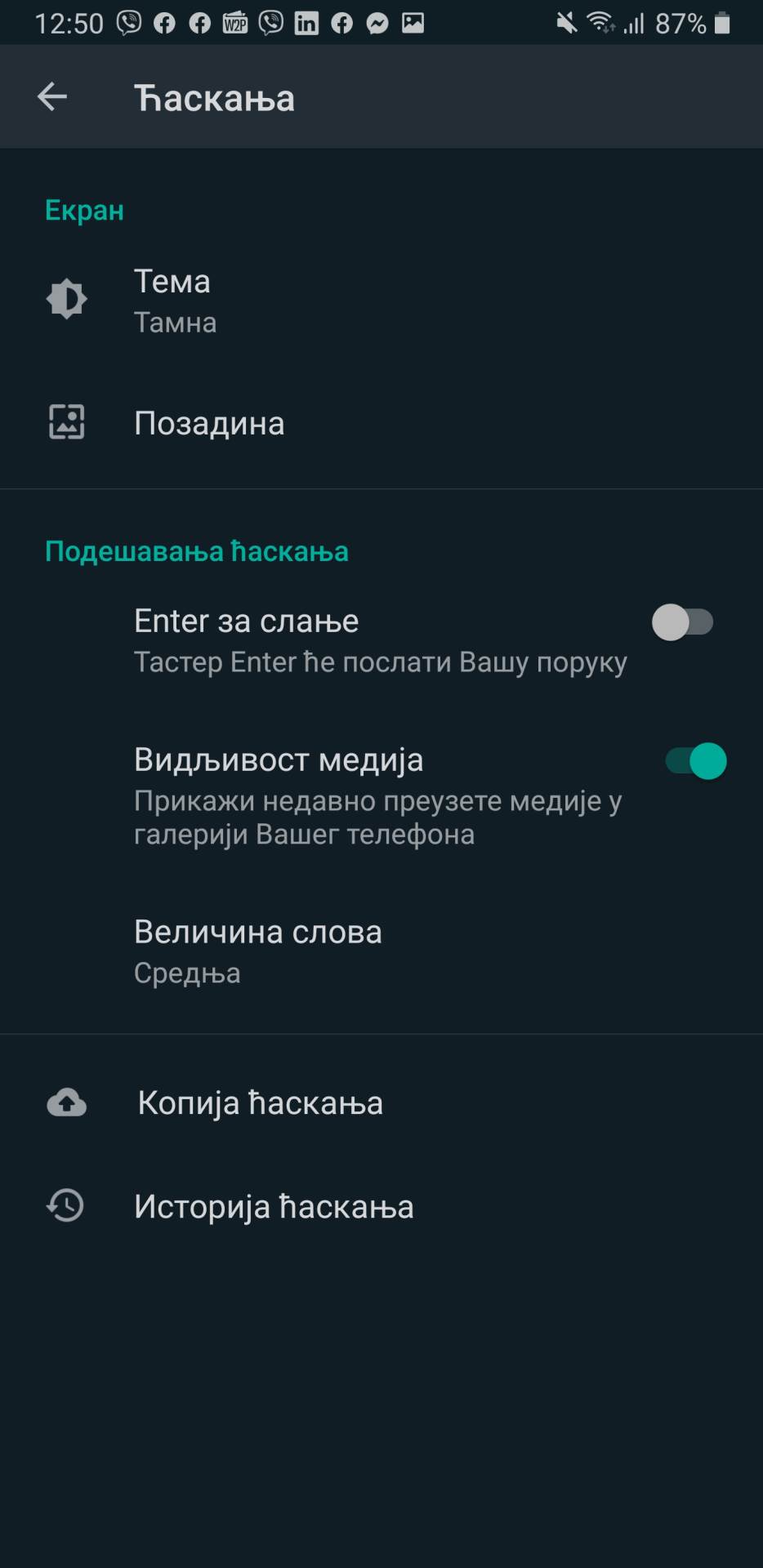The width and height of the screenshot is (763, 1568).
Task: Click the Wi-Fi indicator in the status bar
Action: pyautogui.click(x=599, y=22)
